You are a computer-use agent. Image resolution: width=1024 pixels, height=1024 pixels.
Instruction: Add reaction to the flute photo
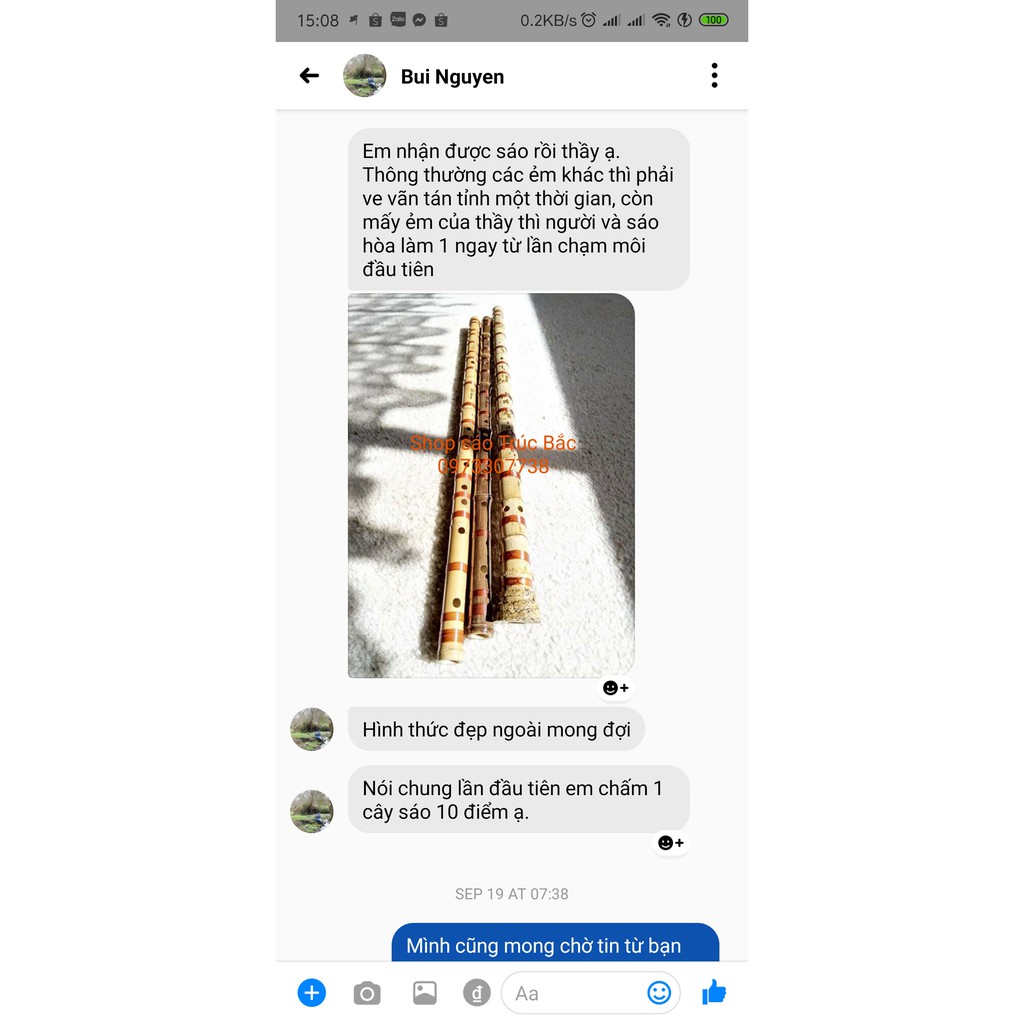[x=615, y=688]
